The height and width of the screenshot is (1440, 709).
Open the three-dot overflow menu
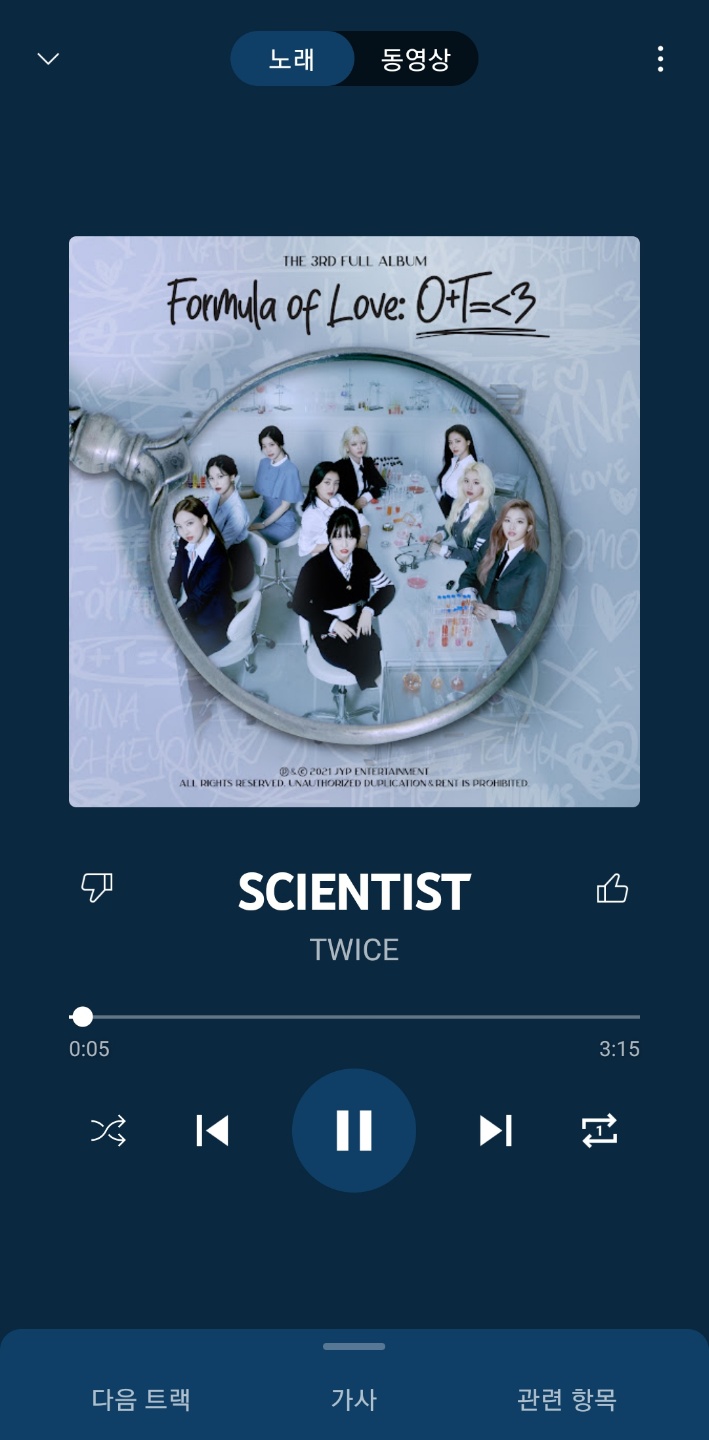660,59
